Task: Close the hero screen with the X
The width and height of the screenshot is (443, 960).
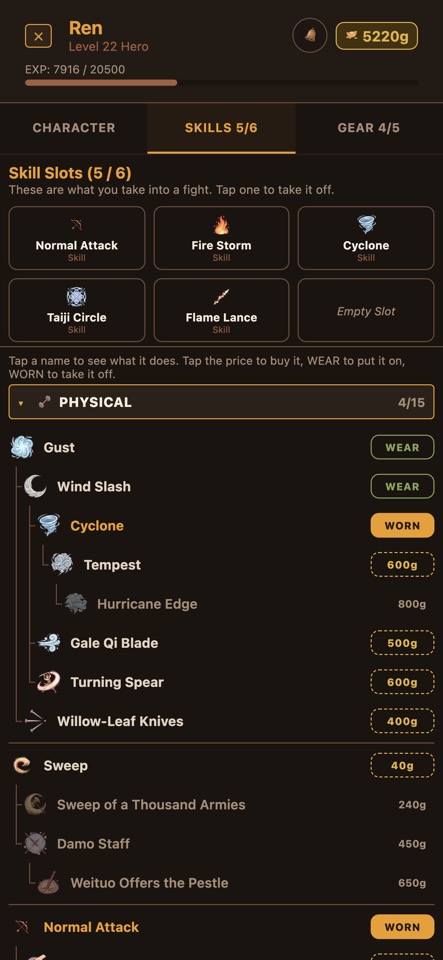Action: pos(38,36)
